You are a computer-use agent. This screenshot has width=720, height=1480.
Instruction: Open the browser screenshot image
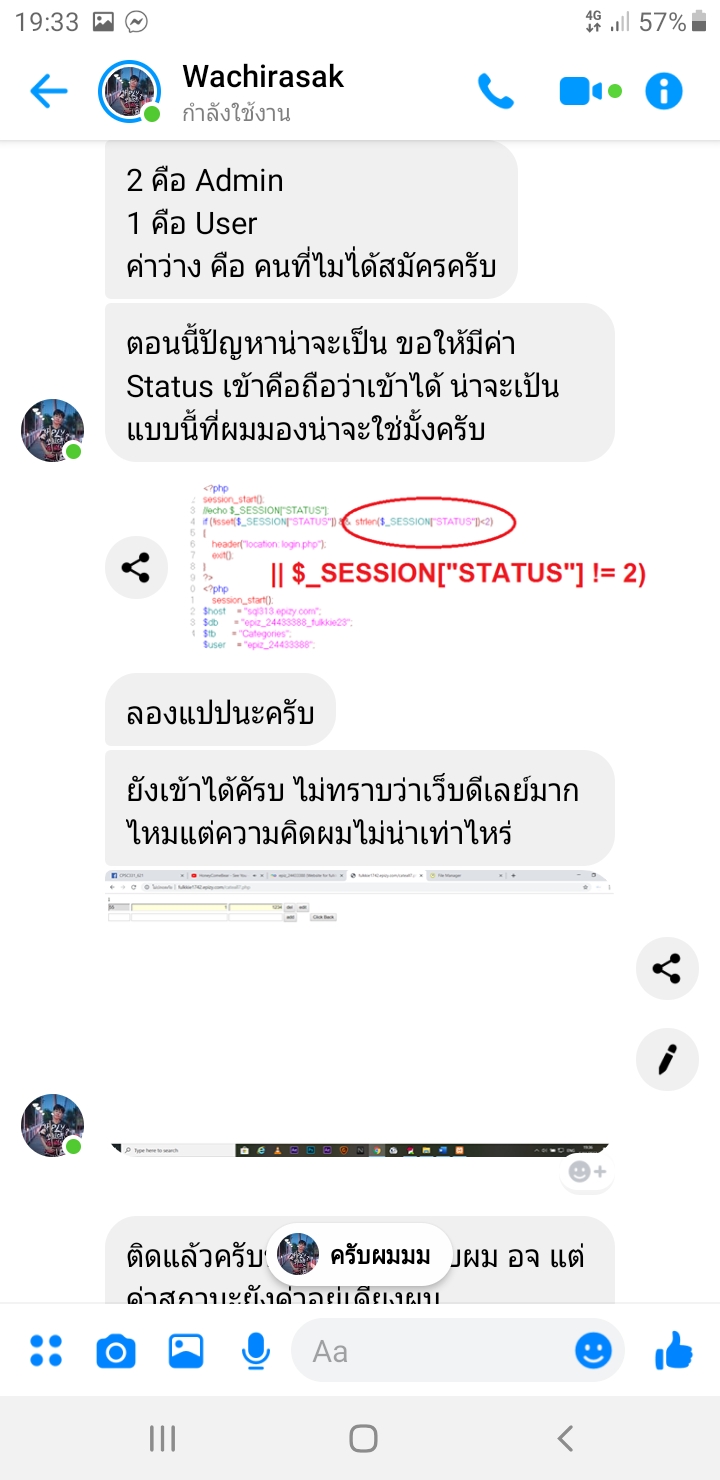point(360,1010)
